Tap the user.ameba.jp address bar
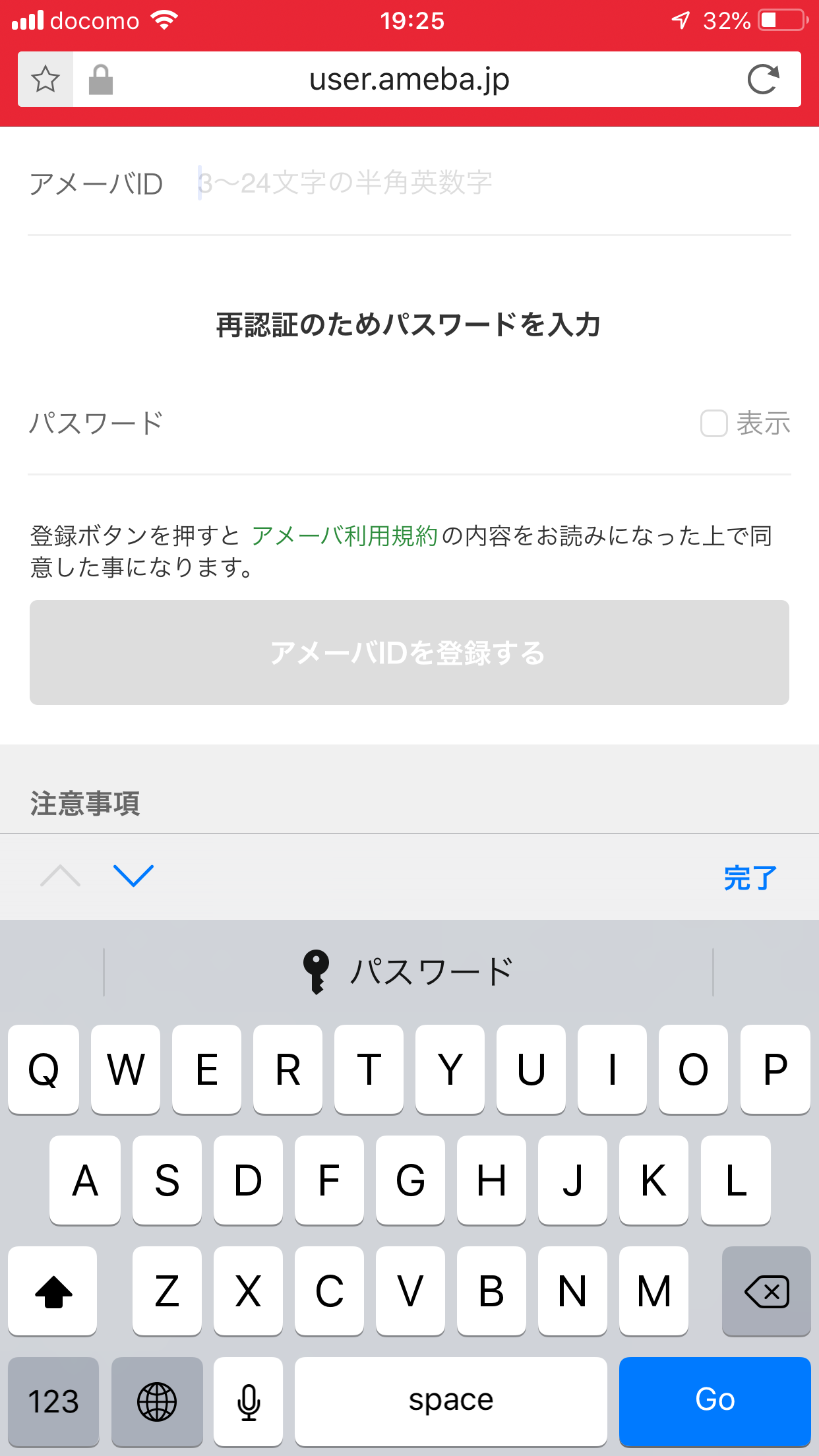Screen dimensions: 819x1456 click(409, 79)
